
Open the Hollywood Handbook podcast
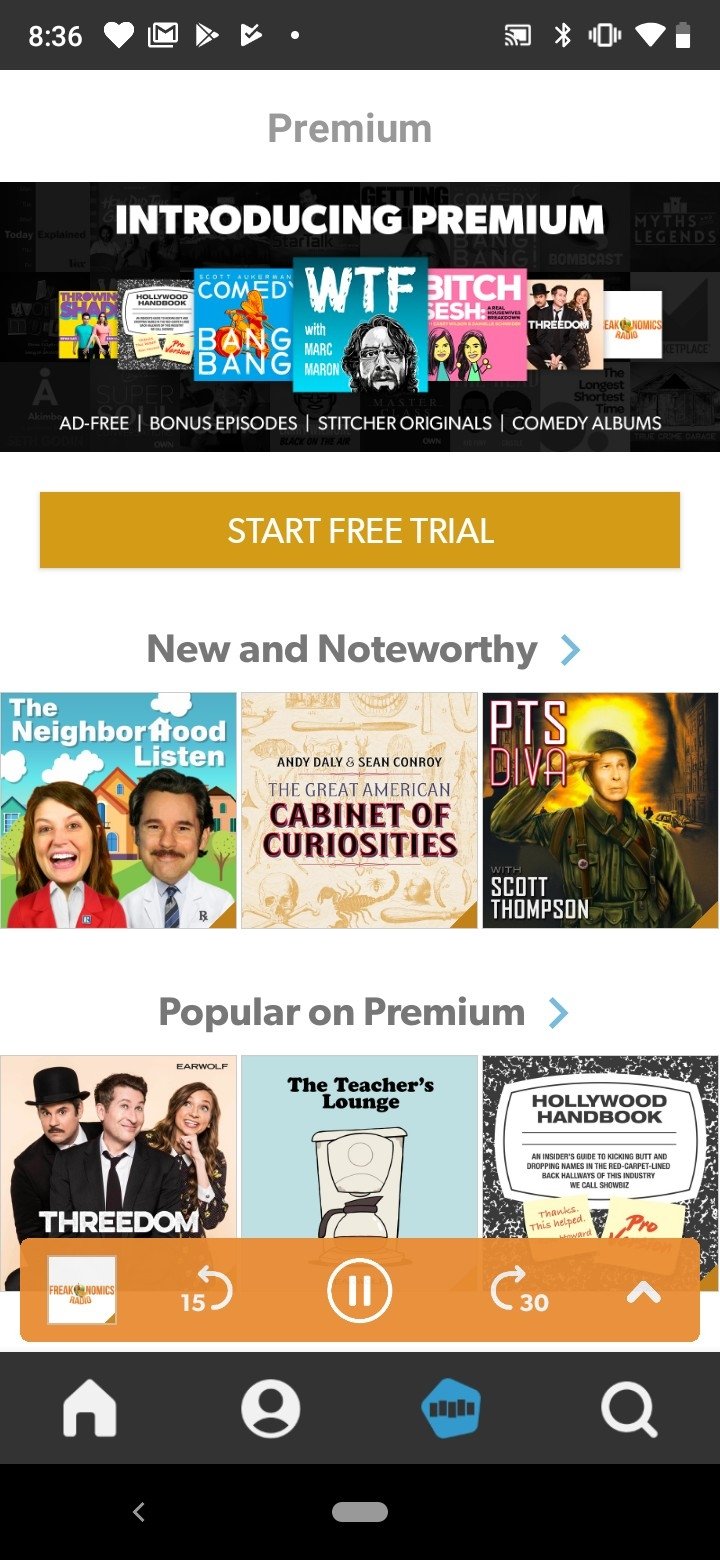pos(600,1145)
